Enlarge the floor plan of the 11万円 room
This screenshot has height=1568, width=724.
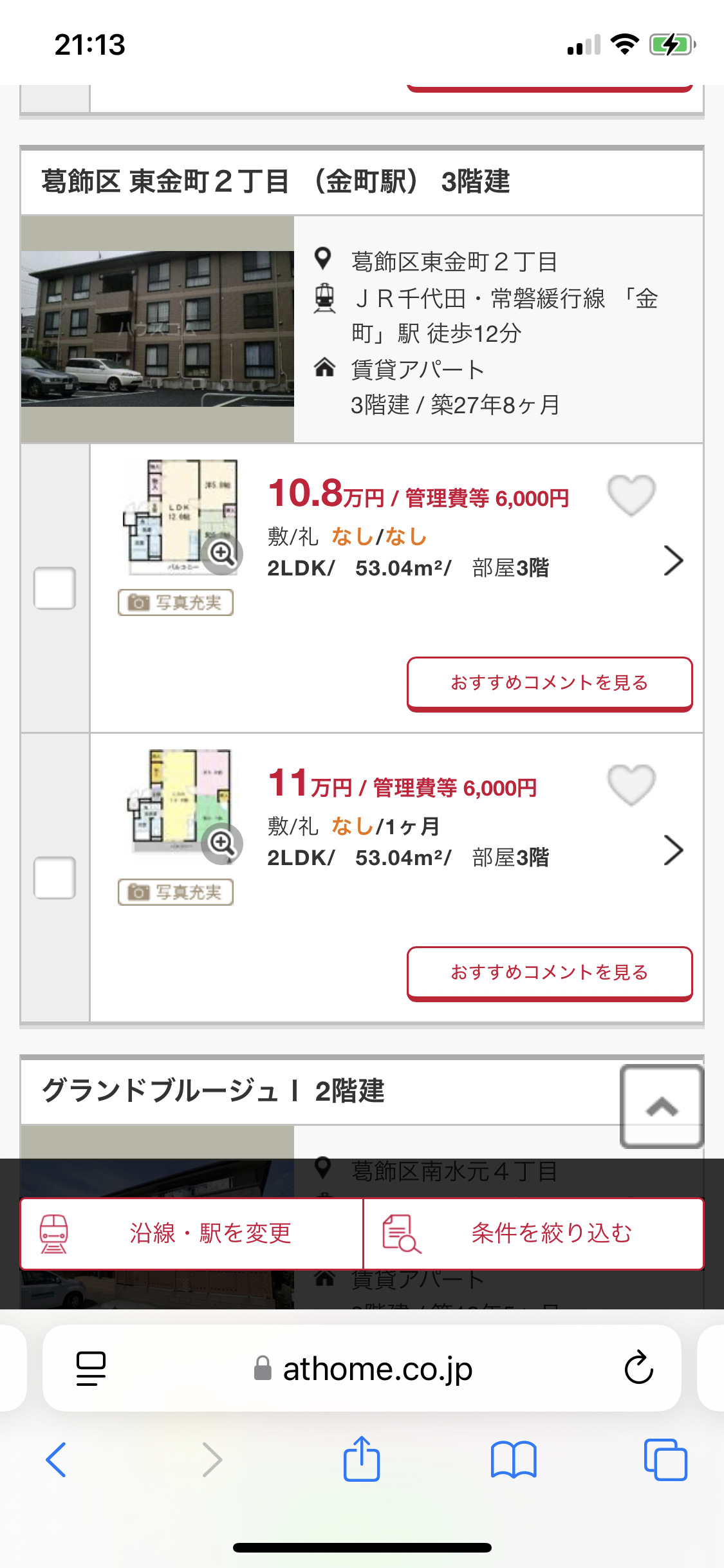coord(222,843)
